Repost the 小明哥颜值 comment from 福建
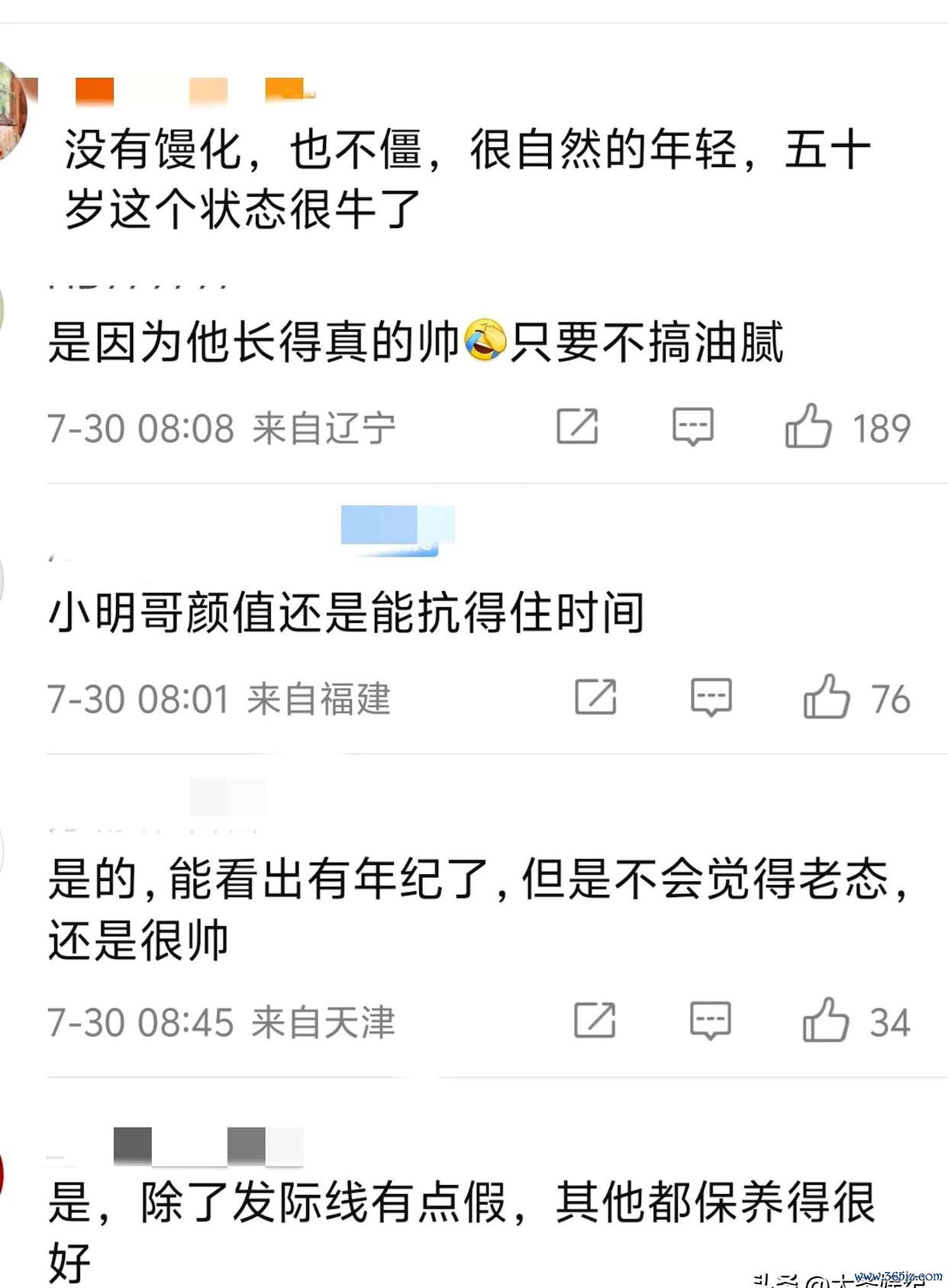 click(x=595, y=697)
